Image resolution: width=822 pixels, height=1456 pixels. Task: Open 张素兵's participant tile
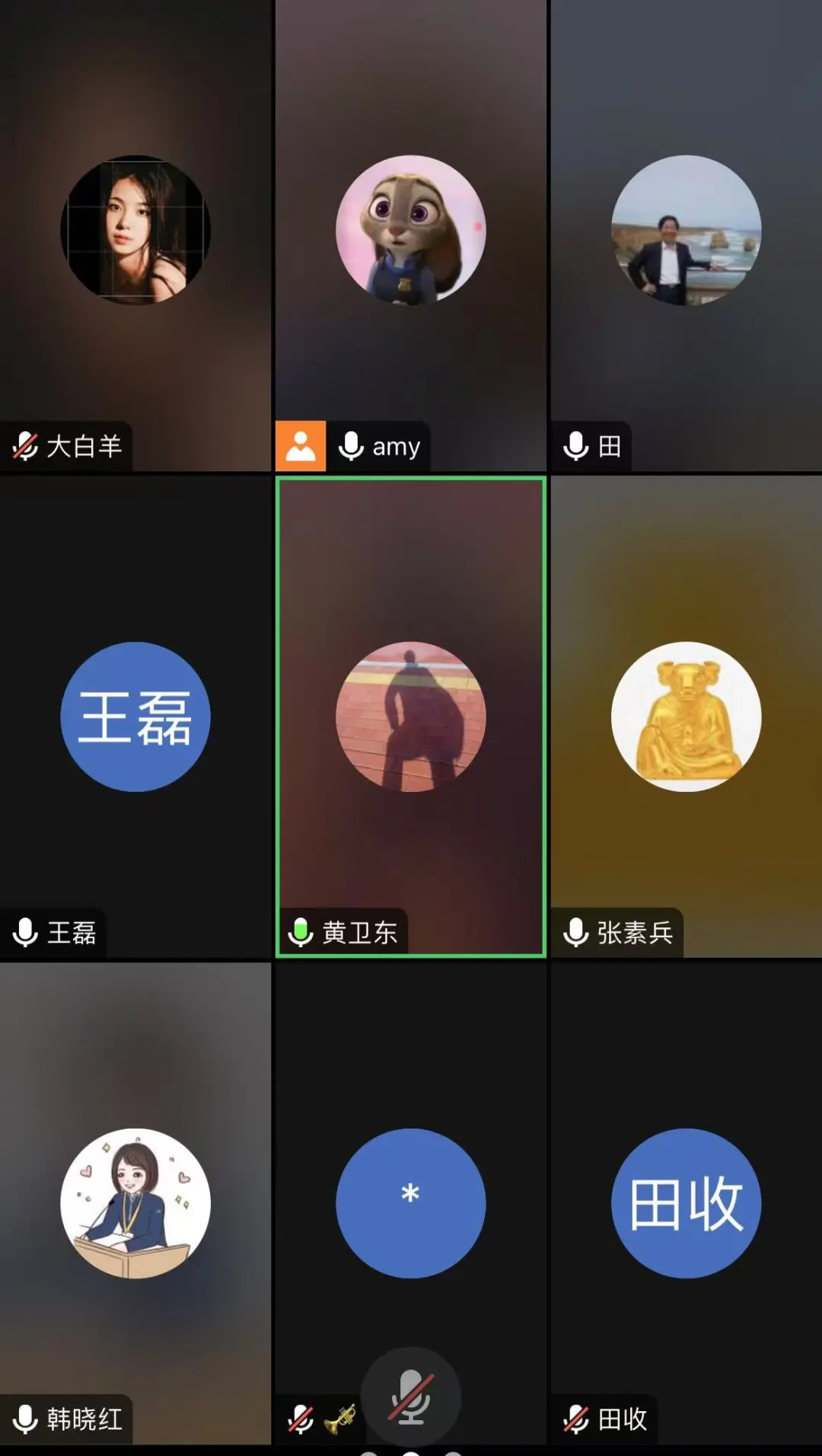686,717
